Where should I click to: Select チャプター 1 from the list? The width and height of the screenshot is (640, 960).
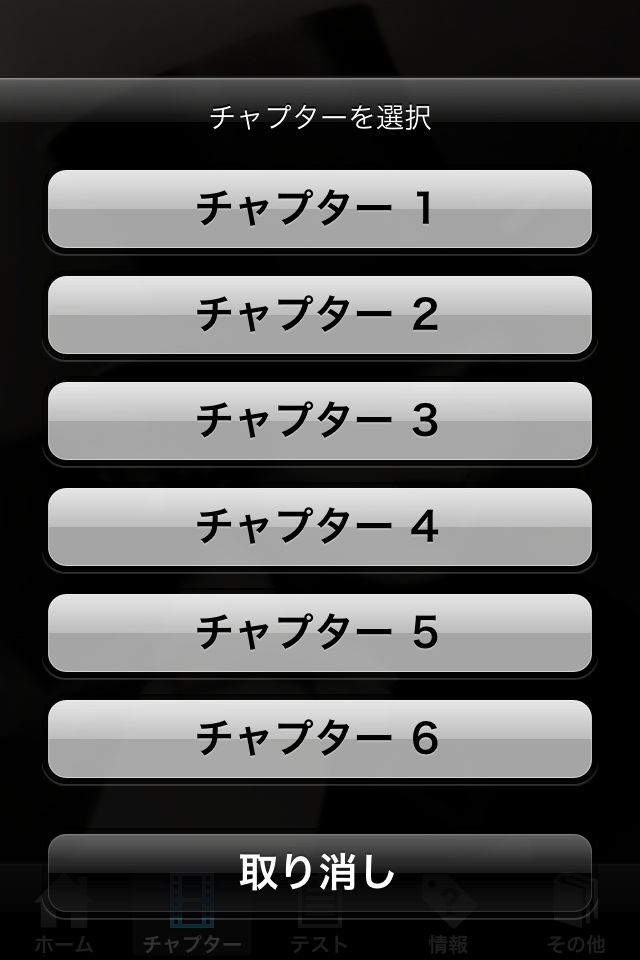(319, 209)
